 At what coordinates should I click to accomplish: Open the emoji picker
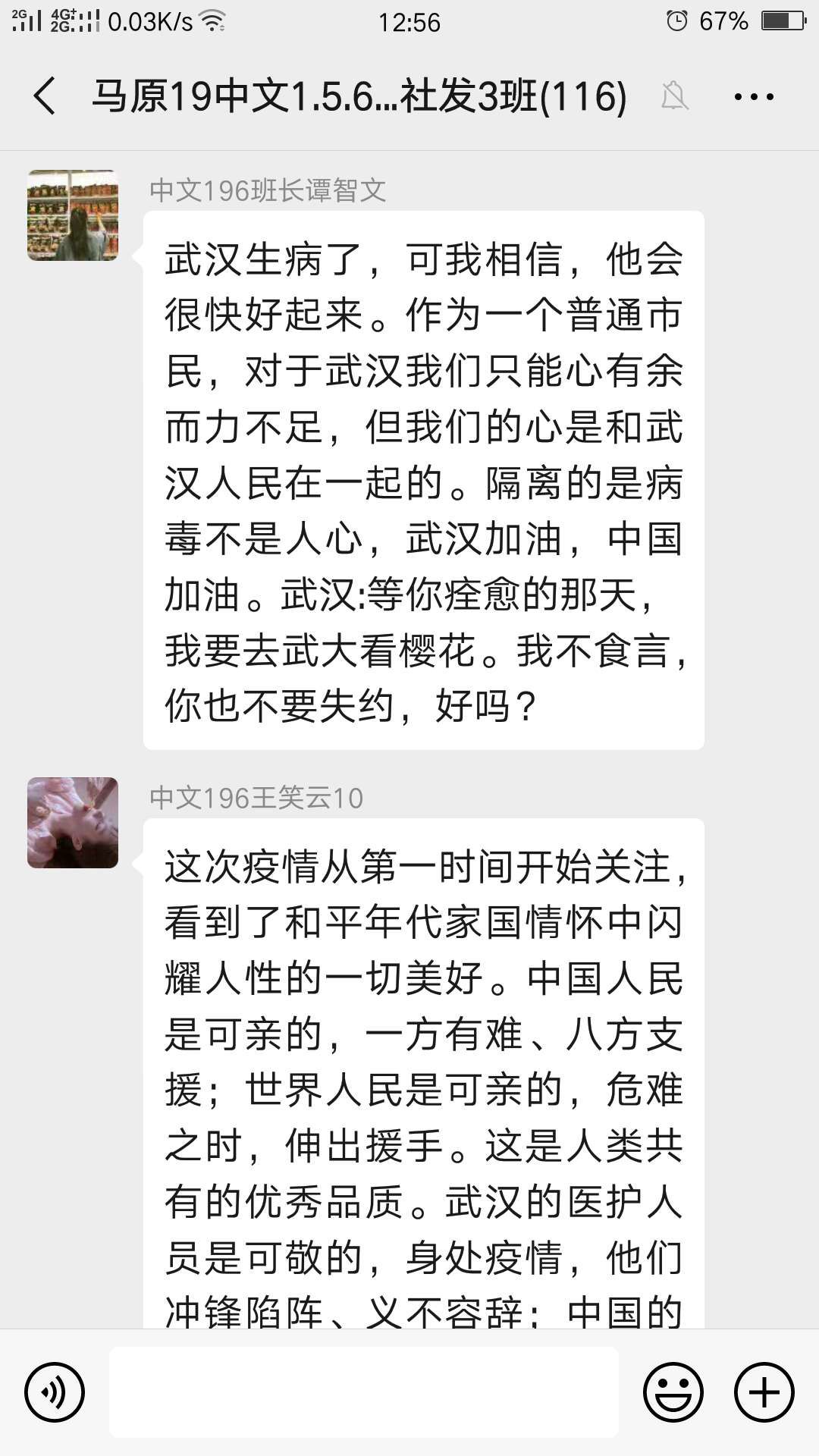click(x=673, y=1392)
